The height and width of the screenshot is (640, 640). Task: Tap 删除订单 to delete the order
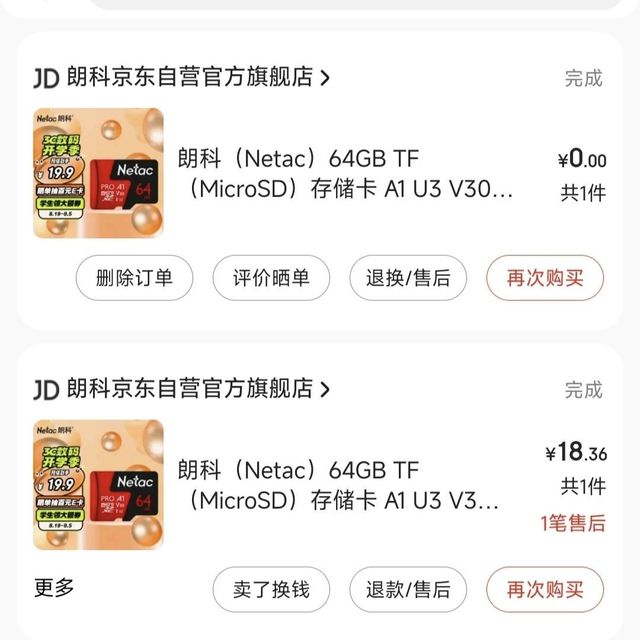coord(134,277)
